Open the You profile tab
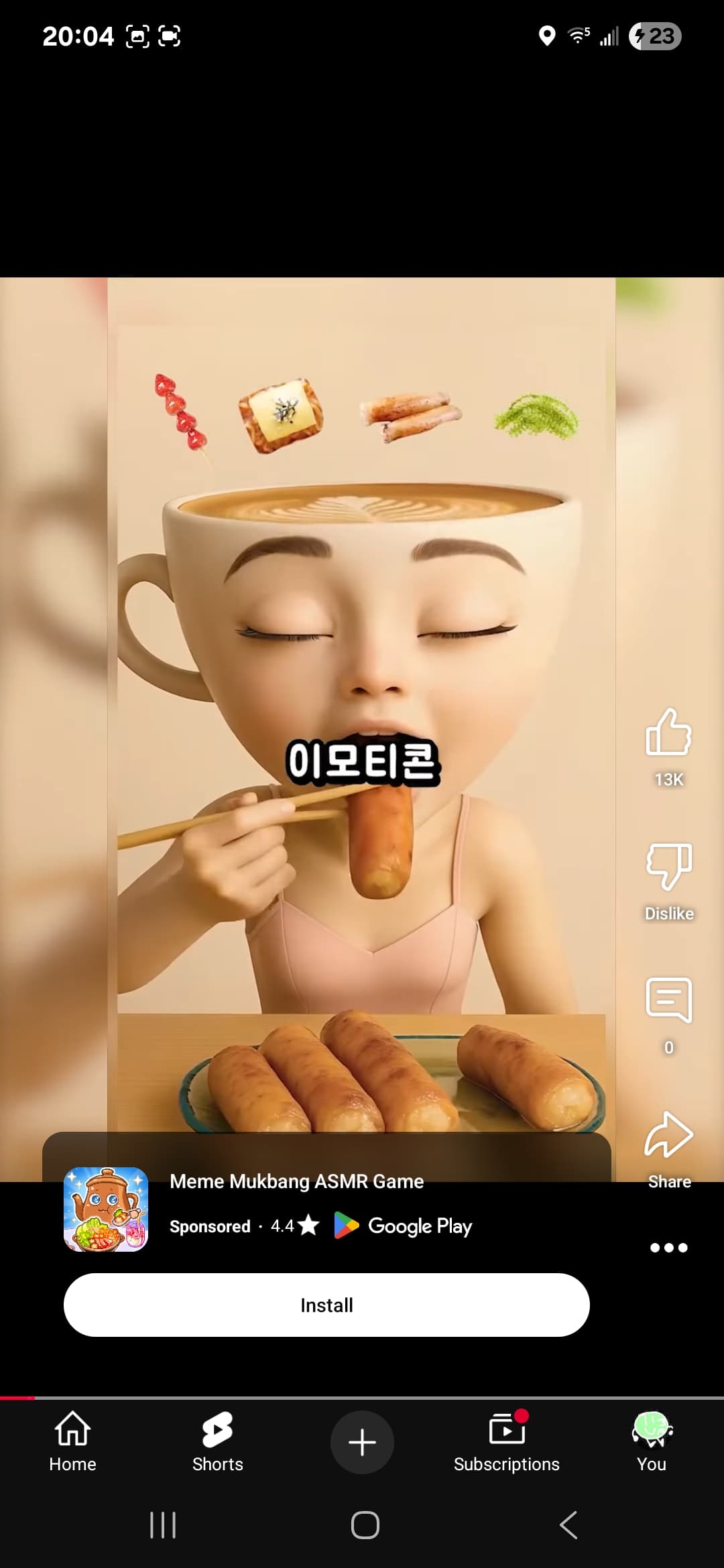Screen dimensions: 724x1568 tap(652, 1442)
